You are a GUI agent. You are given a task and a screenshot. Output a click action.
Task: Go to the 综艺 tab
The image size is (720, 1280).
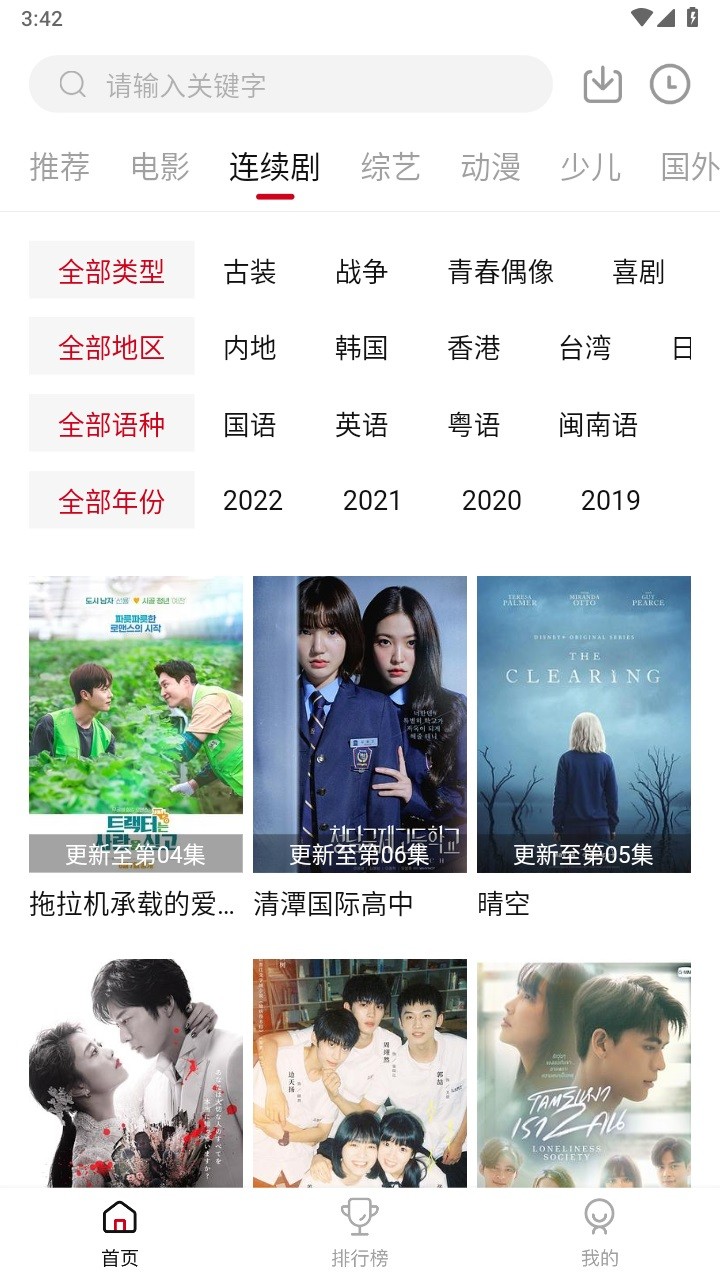tap(390, 167)
